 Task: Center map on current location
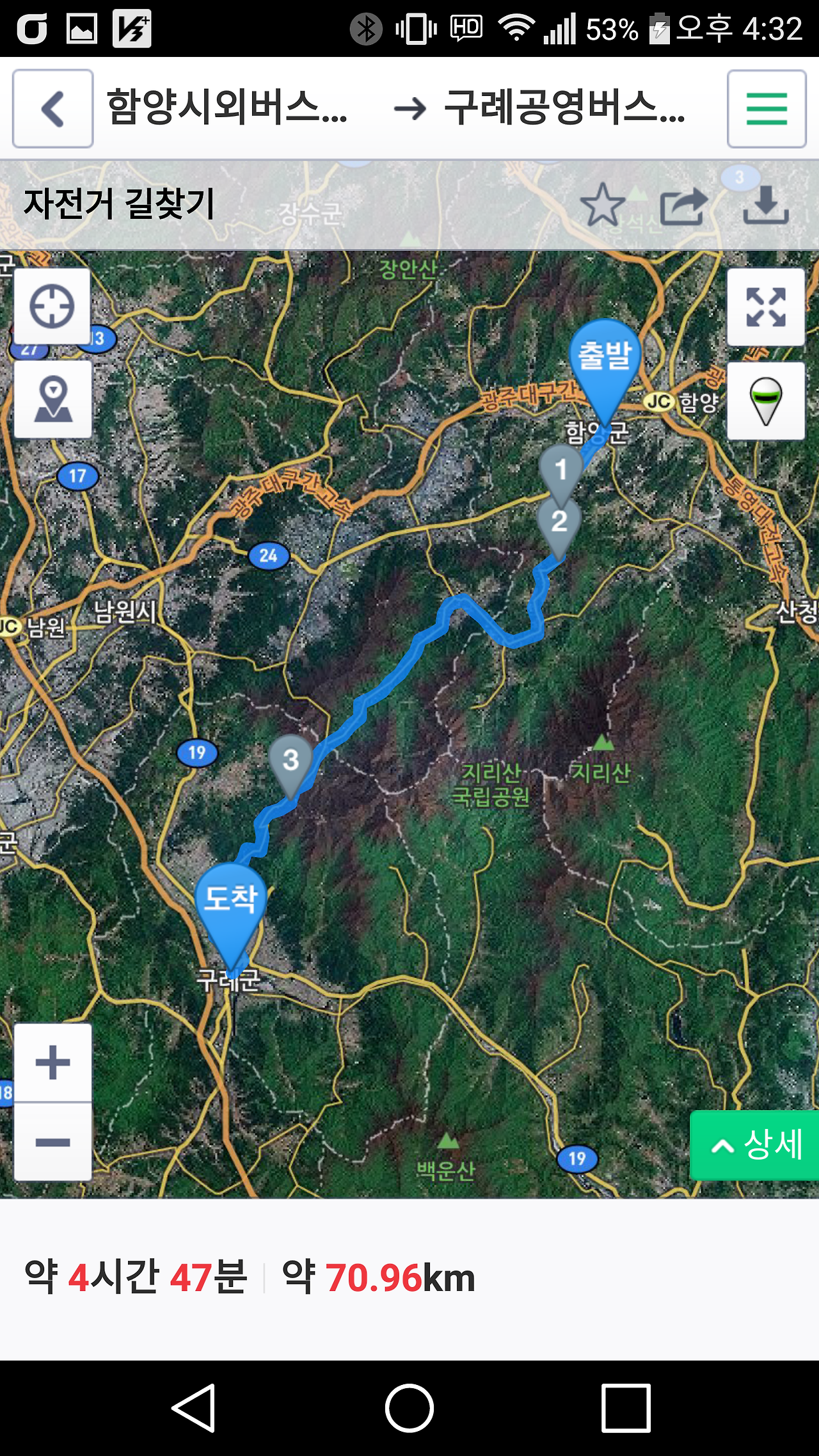click(x=52, y=307)
